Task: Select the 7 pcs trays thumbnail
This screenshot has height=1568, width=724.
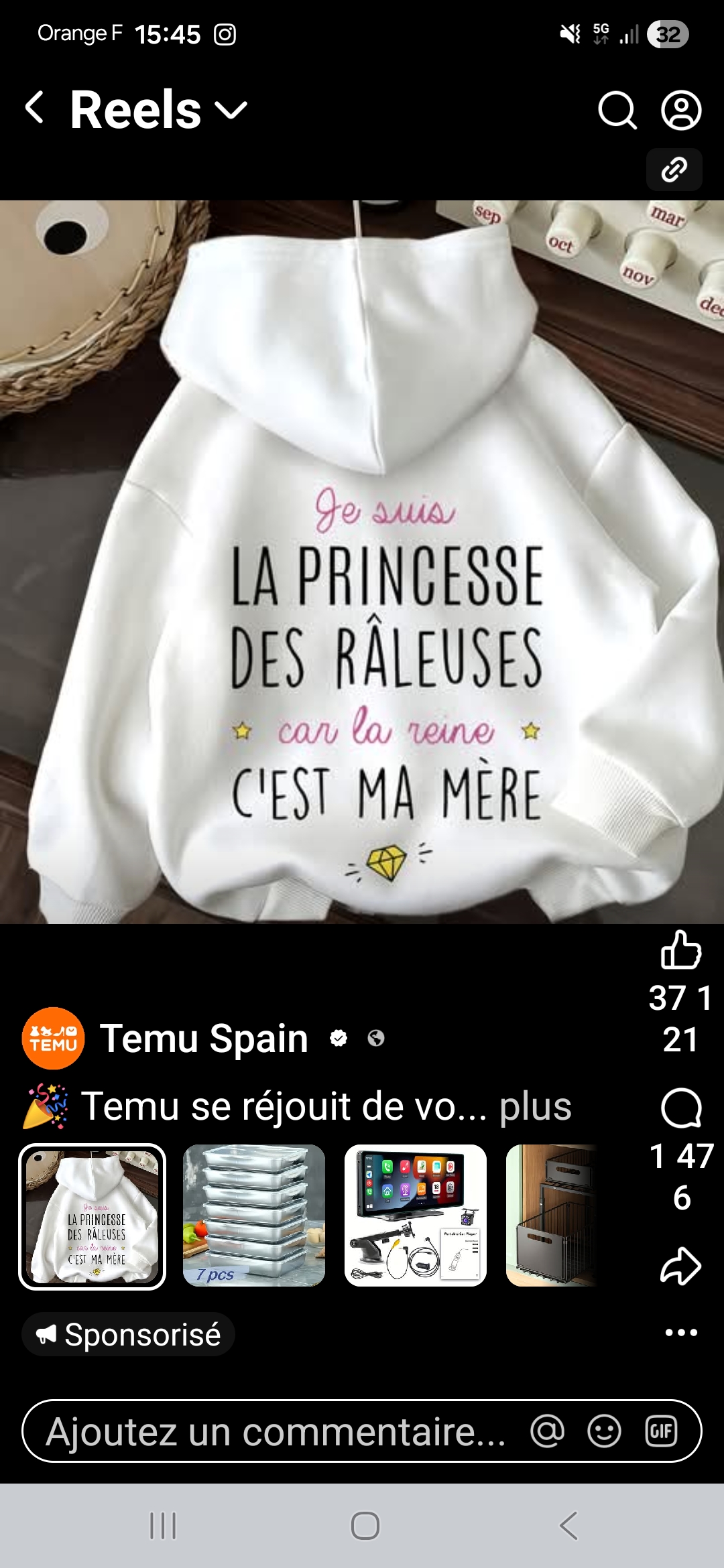Action: 254,1216
